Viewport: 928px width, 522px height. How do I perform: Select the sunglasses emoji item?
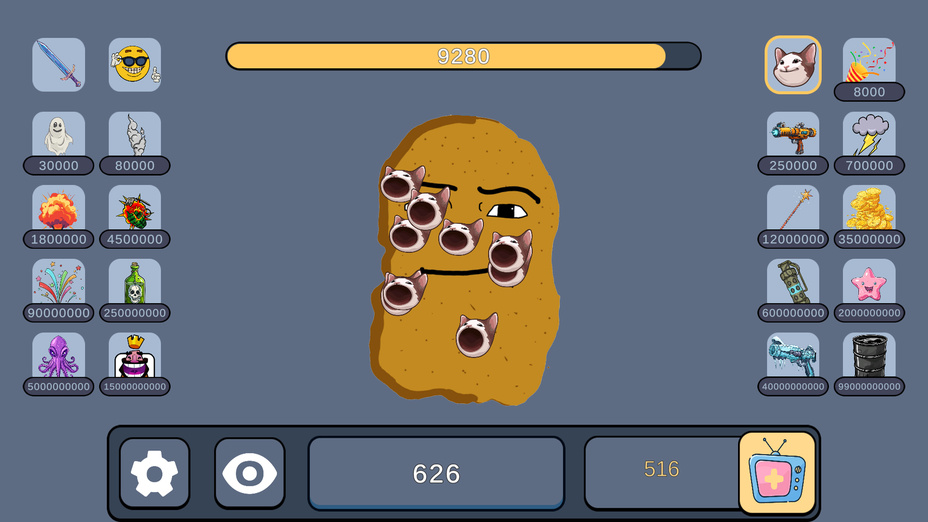pos(135,65)
